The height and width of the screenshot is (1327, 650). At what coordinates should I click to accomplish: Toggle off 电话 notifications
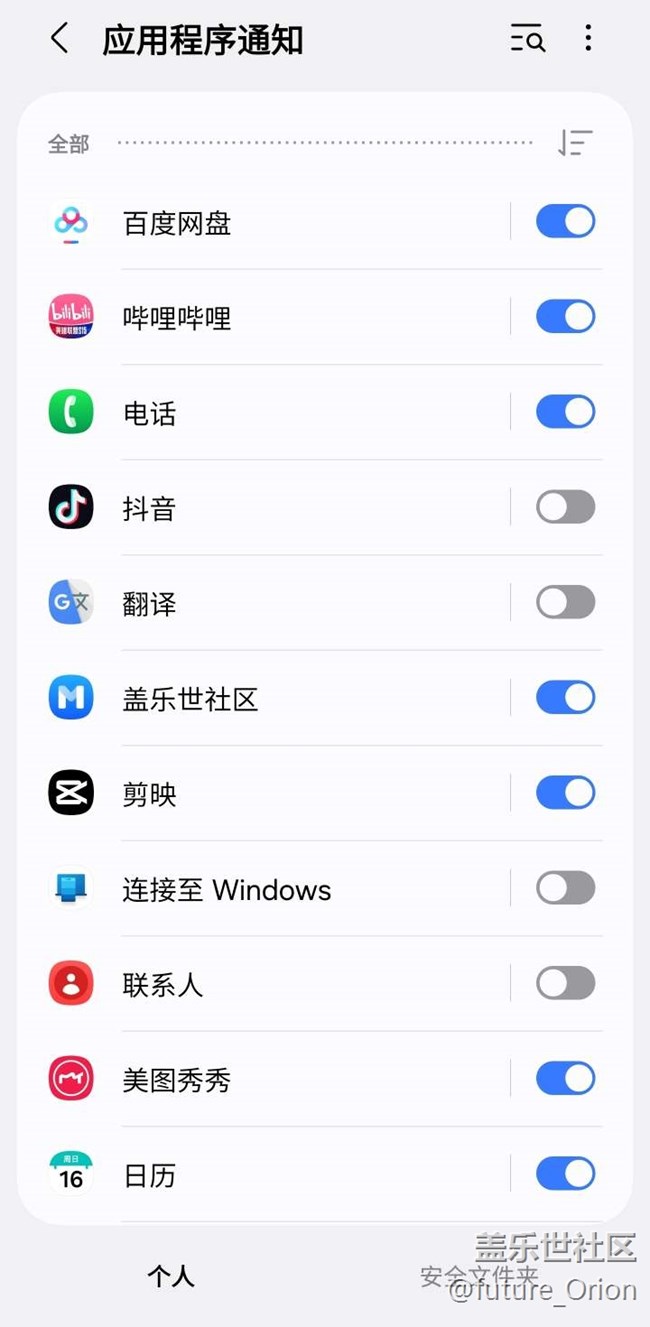[x=565, y=412]
